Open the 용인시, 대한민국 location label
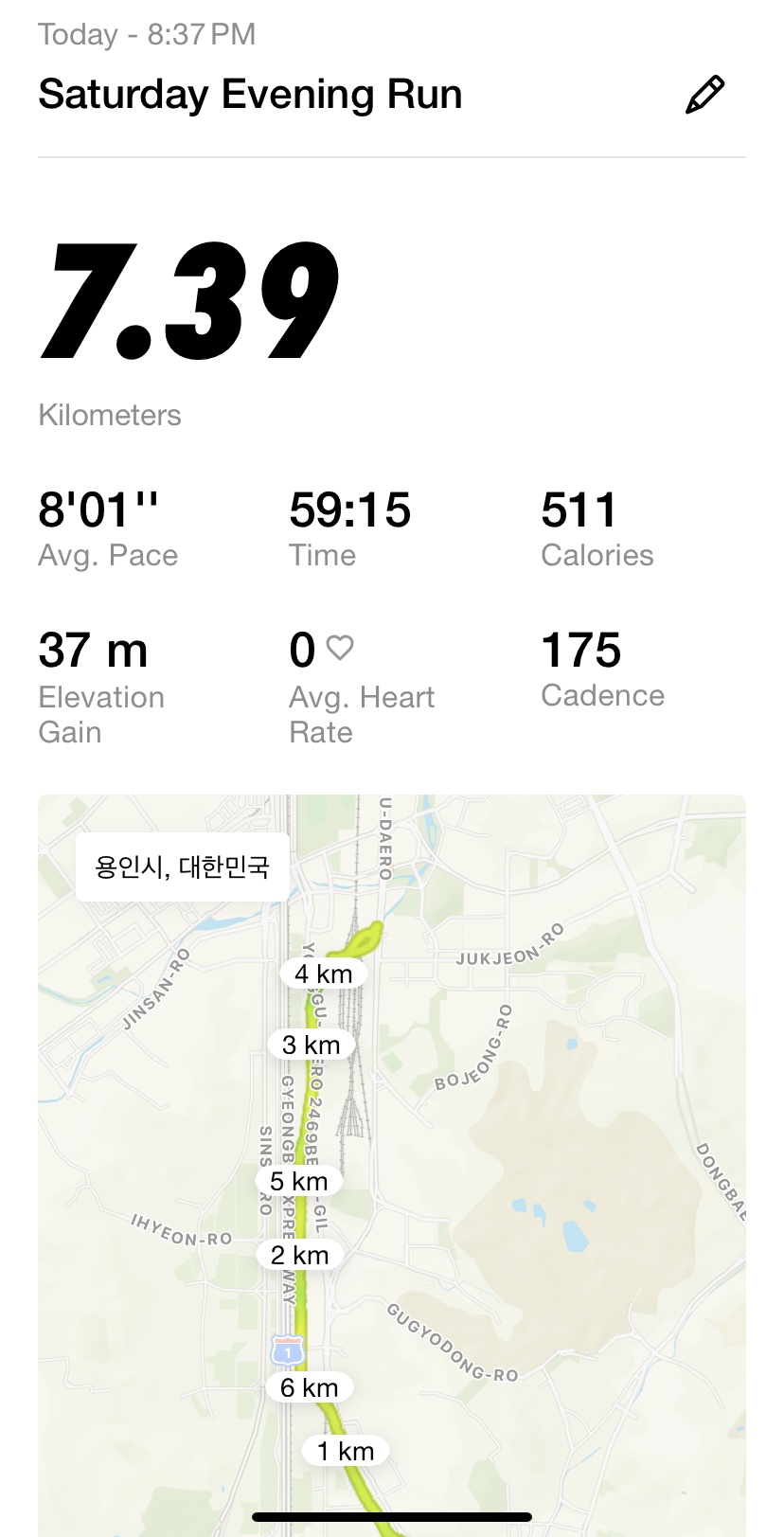 pyautogui.click(x=180, y=866)
